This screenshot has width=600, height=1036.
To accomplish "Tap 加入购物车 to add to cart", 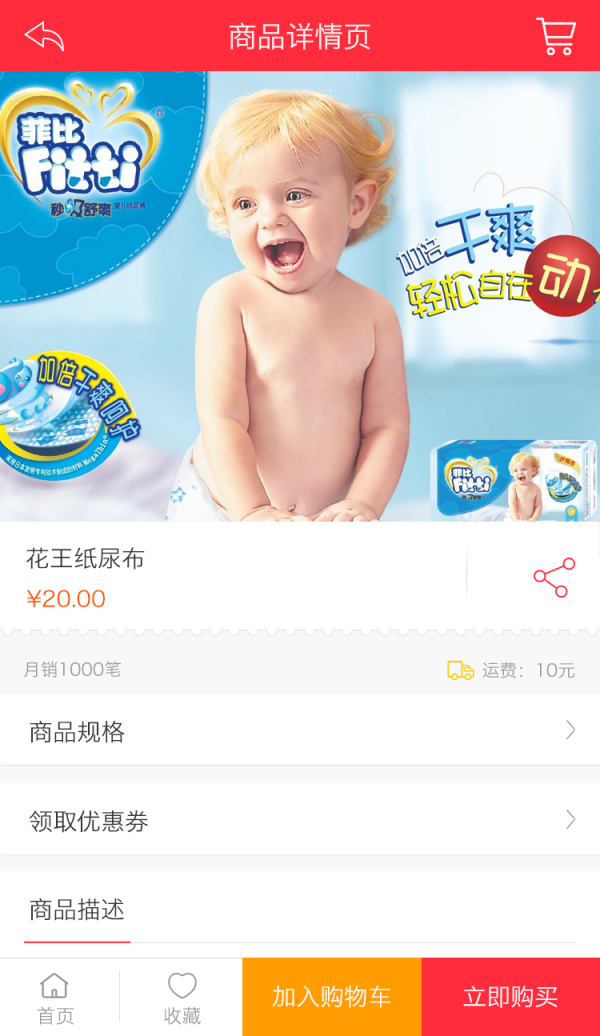I will tap(332, 997).
